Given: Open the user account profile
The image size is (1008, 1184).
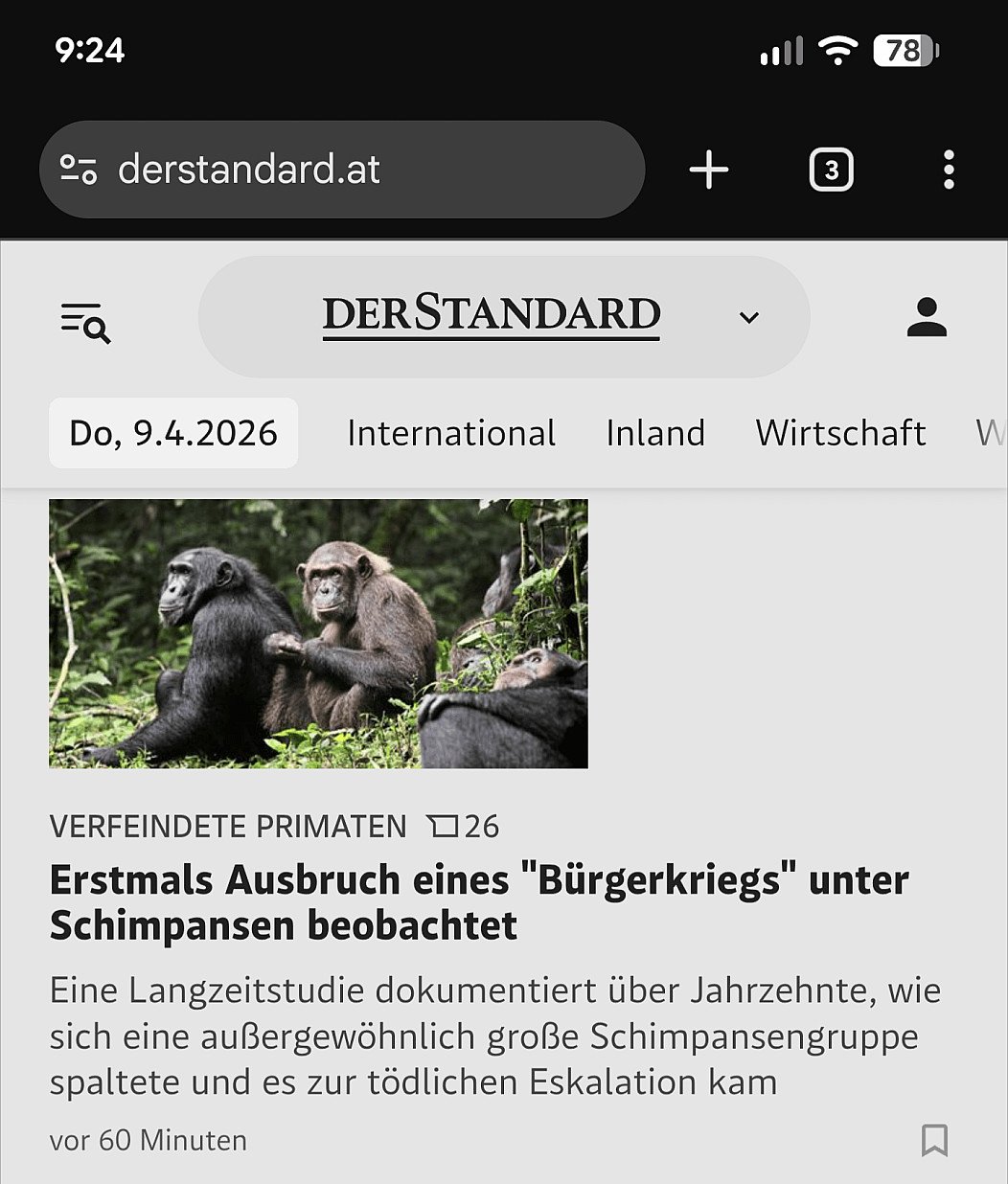Looking at the screenshot, I should tap(927, 317).
